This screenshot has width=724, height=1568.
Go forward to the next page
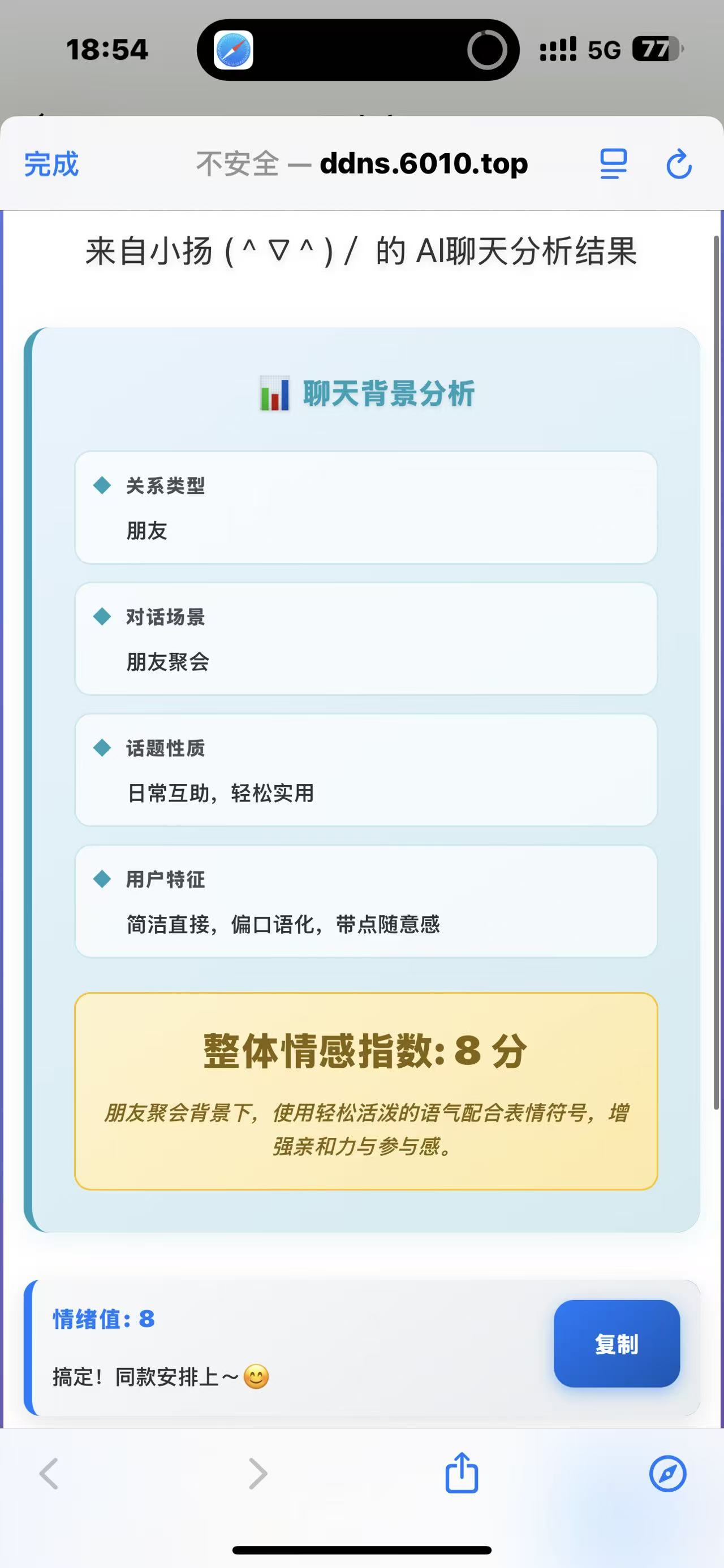pyautogui.click(x=258, y=1474)
